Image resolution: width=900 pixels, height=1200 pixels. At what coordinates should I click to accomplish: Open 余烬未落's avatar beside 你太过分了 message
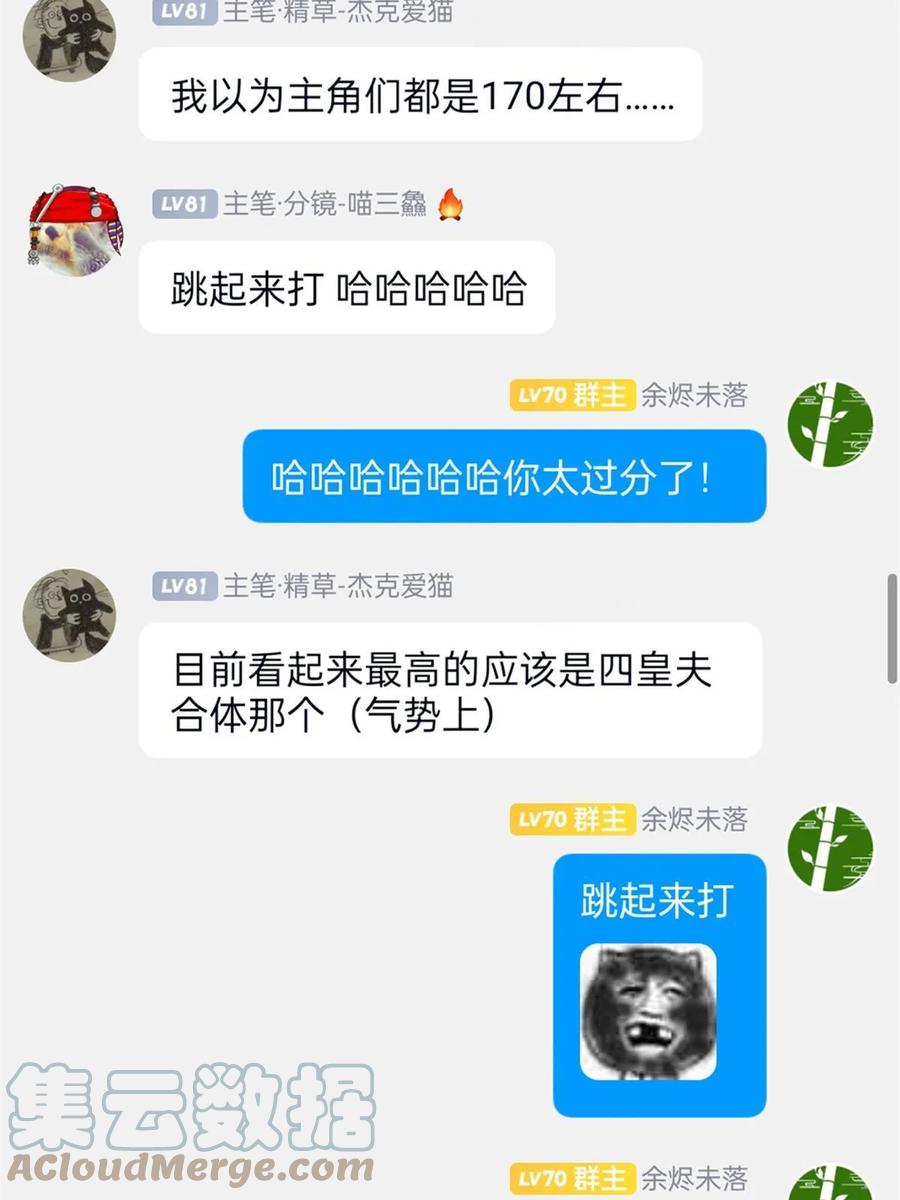(831, 424)
